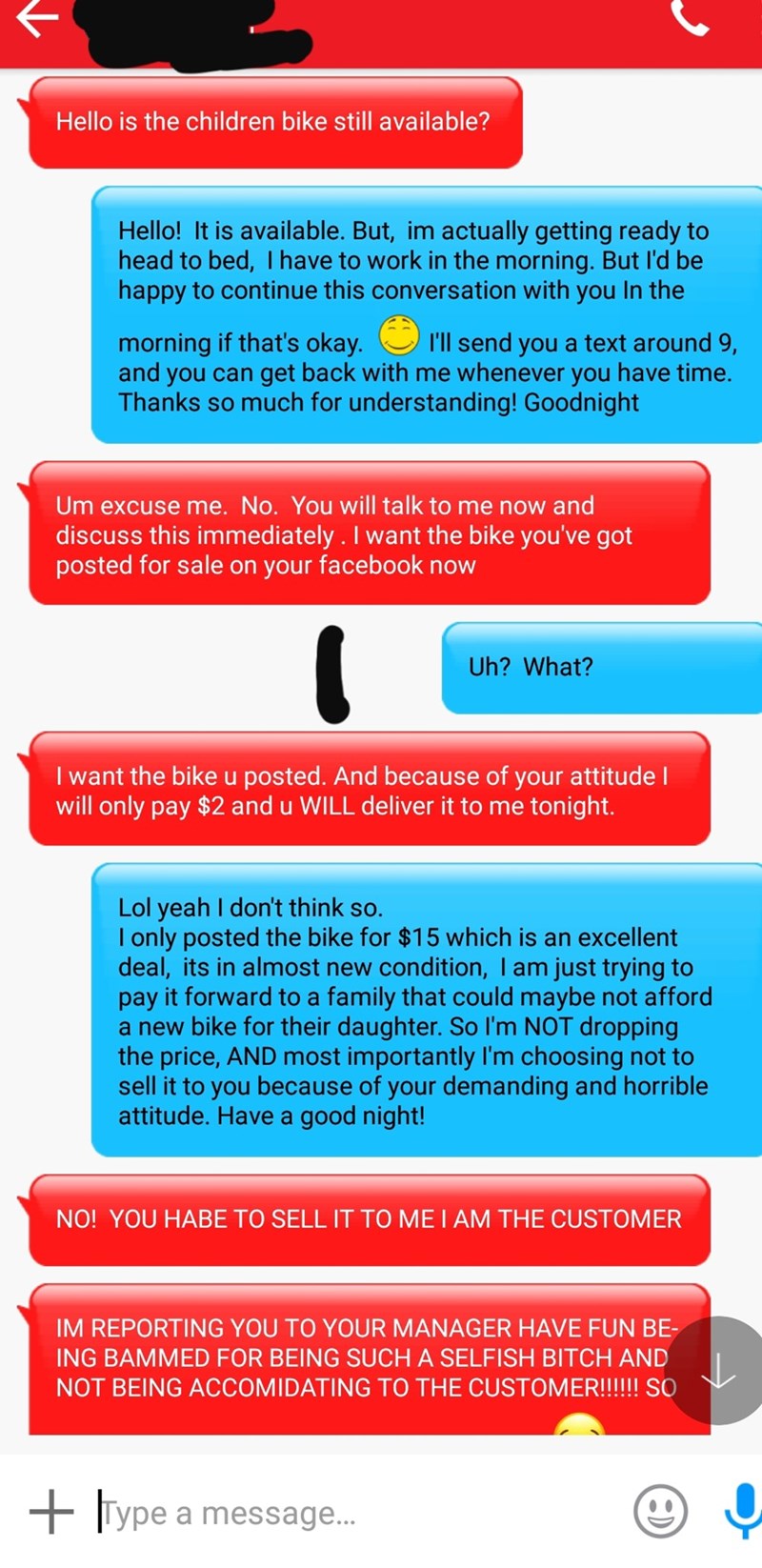Screen dimensions: 762x1568
Task: Open the emoji picker
Action: (x=660, y=1511)
